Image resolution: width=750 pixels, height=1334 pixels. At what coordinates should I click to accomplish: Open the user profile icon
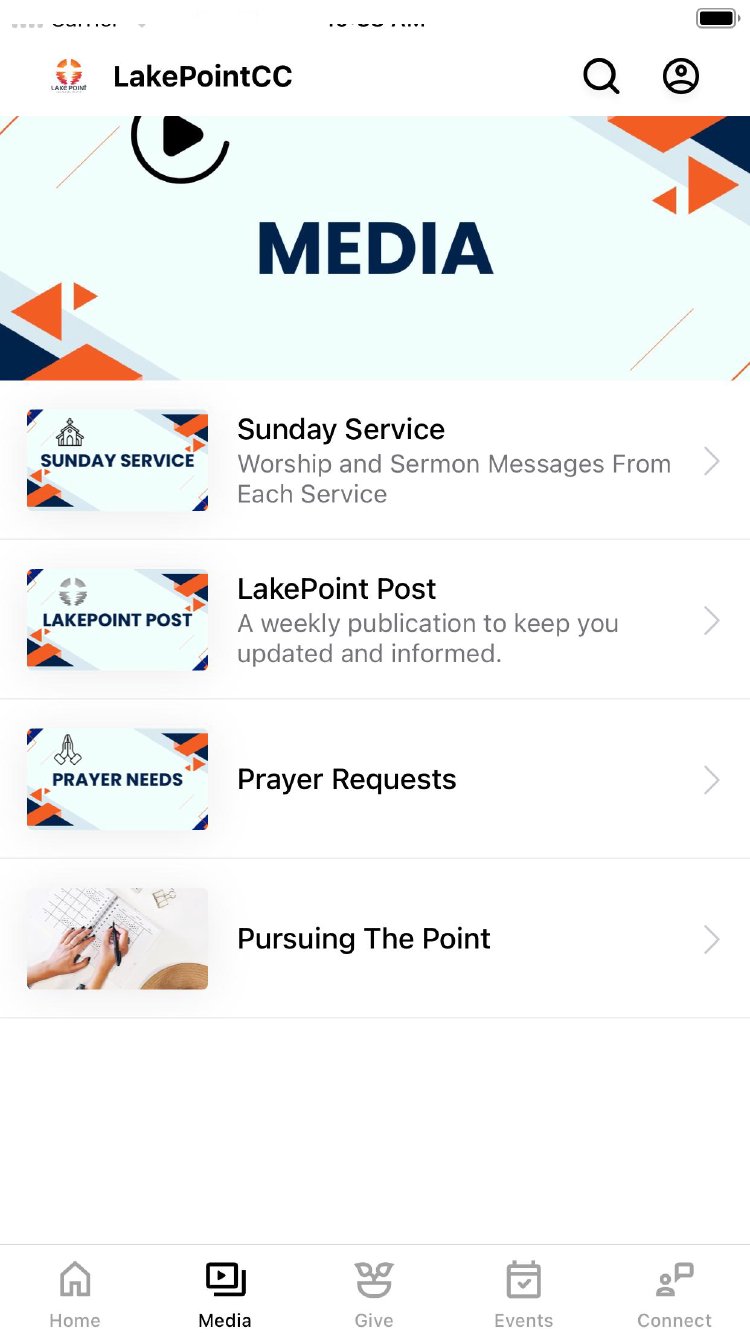681,76
